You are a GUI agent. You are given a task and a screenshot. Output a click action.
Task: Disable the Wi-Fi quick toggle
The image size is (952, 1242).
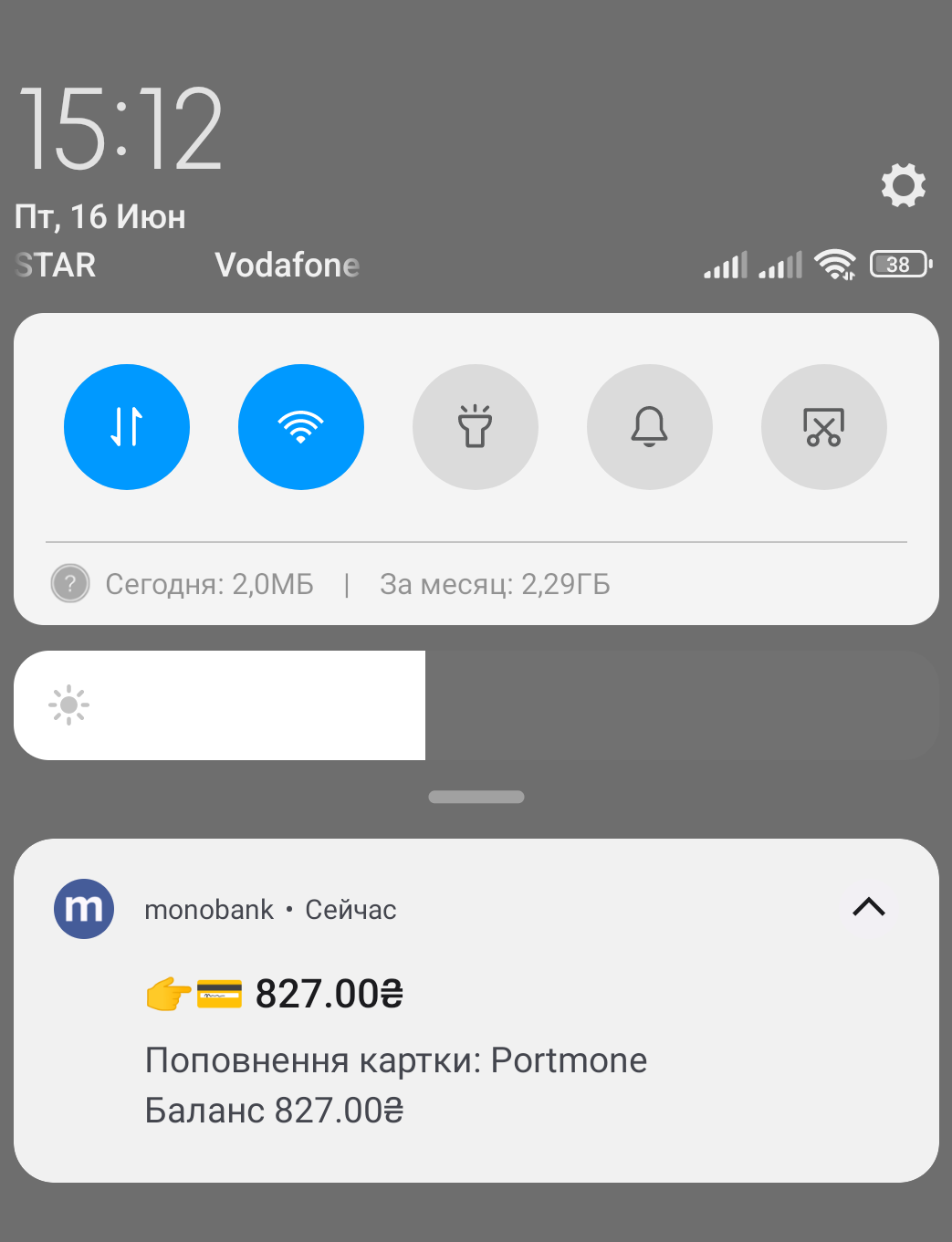tap(301, 427)
